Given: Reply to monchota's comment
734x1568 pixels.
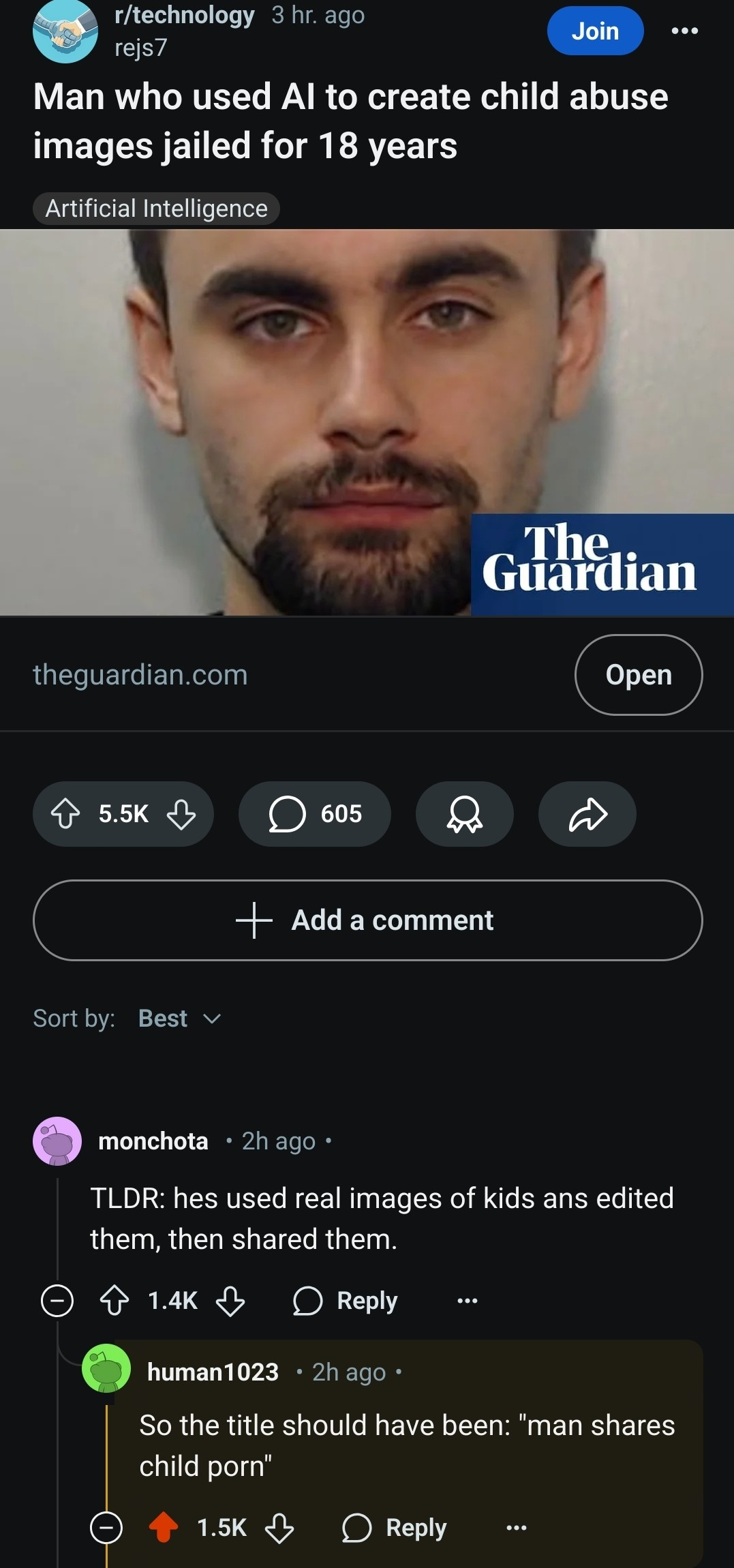Looking at the screenshot, I should [346, 1301].
